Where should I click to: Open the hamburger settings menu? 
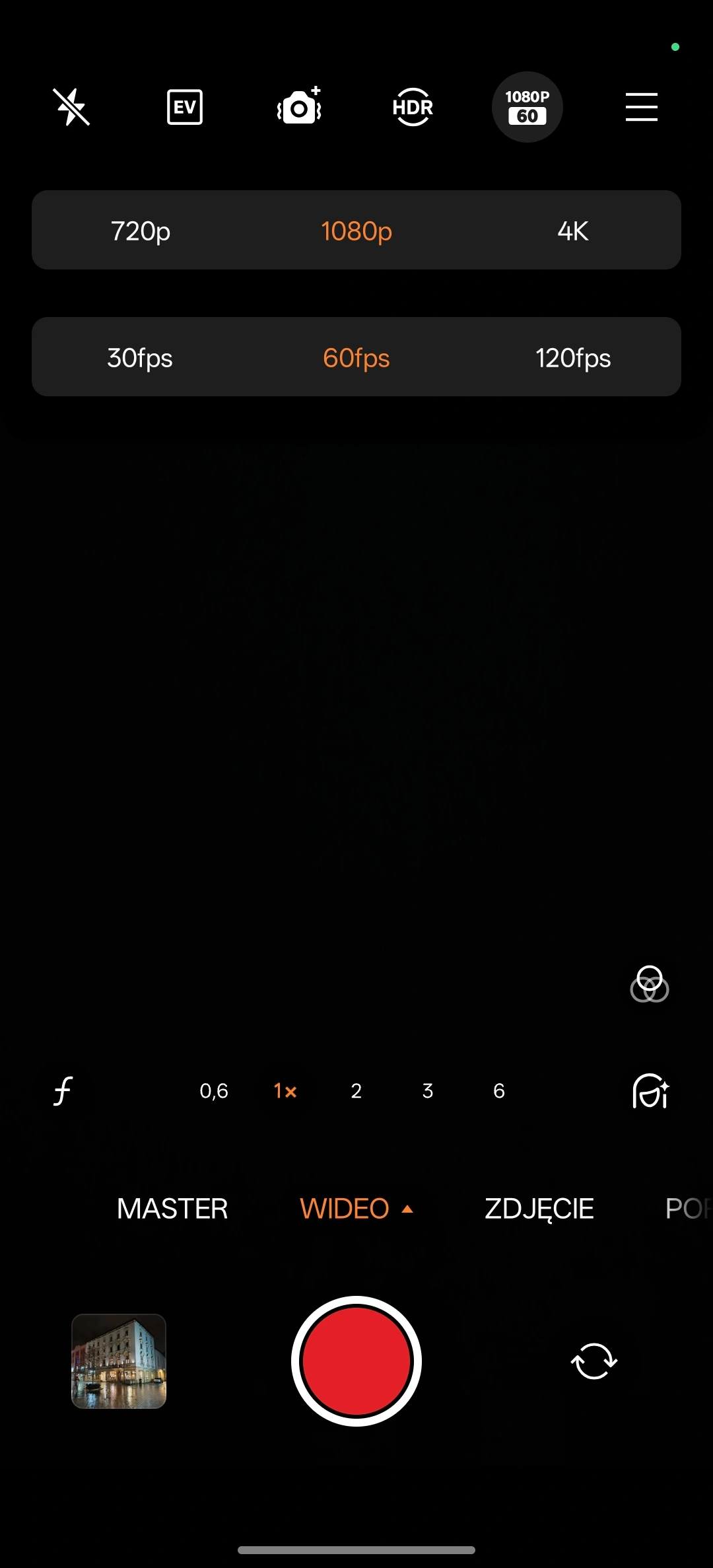(641, 107)
